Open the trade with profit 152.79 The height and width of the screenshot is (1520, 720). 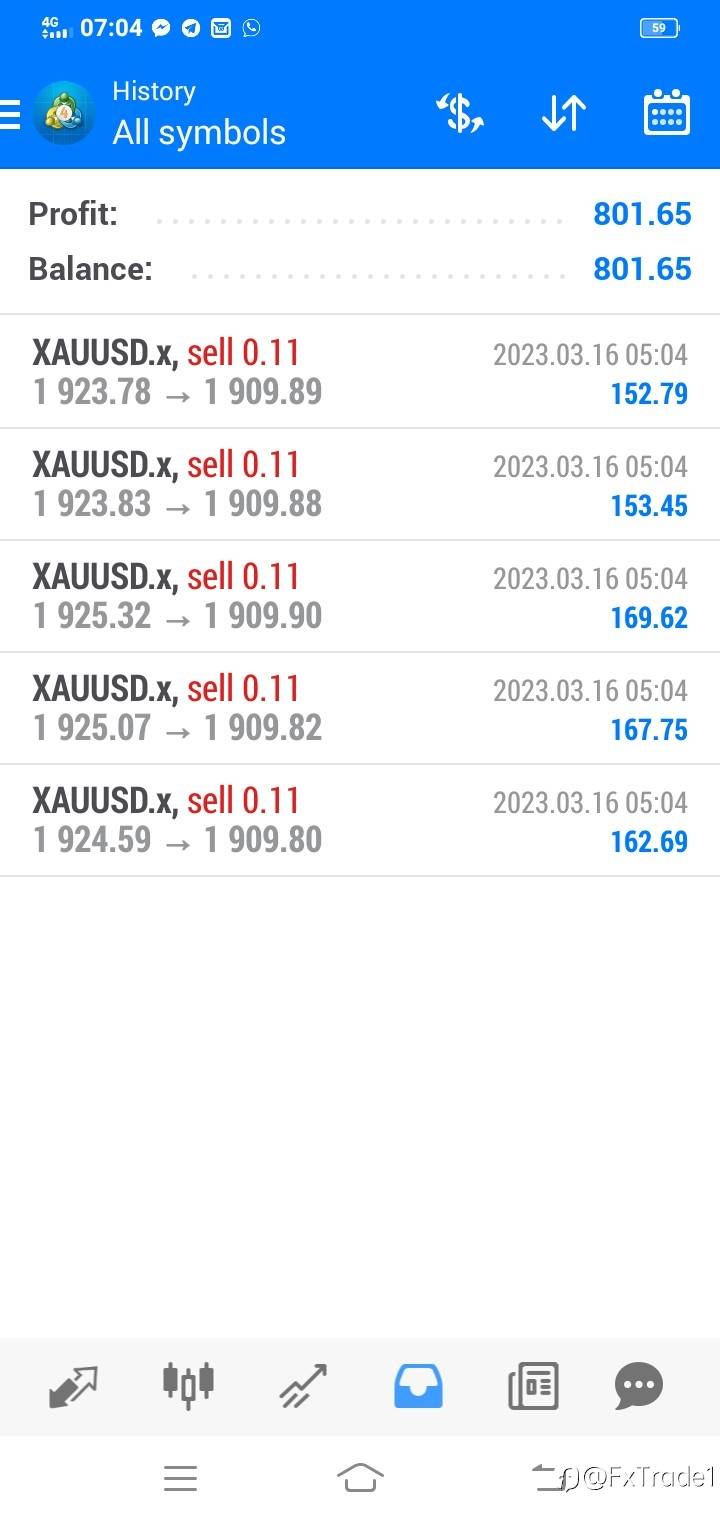tap(360, 372)
